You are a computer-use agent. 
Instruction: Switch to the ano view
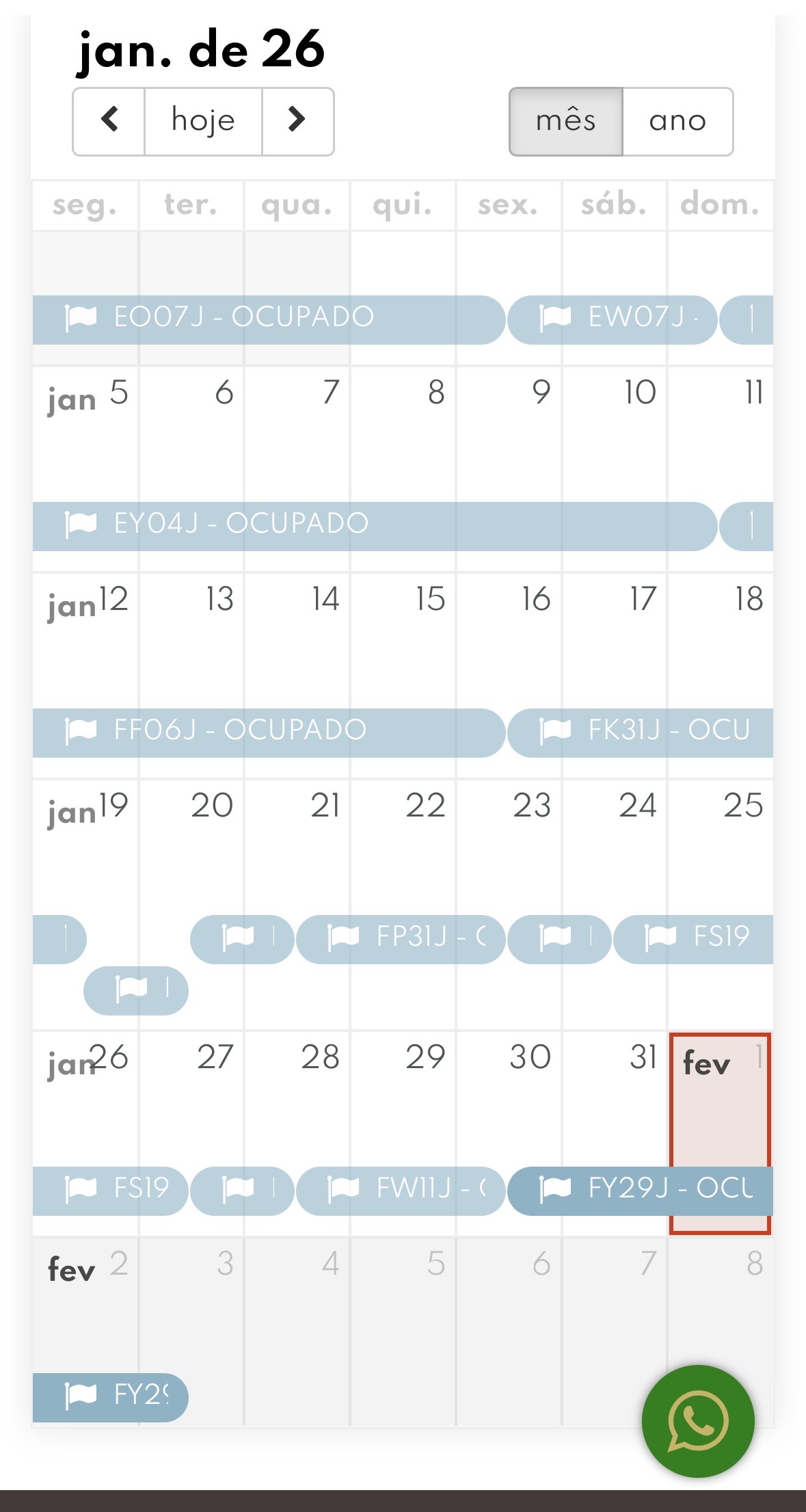point(677,121)
